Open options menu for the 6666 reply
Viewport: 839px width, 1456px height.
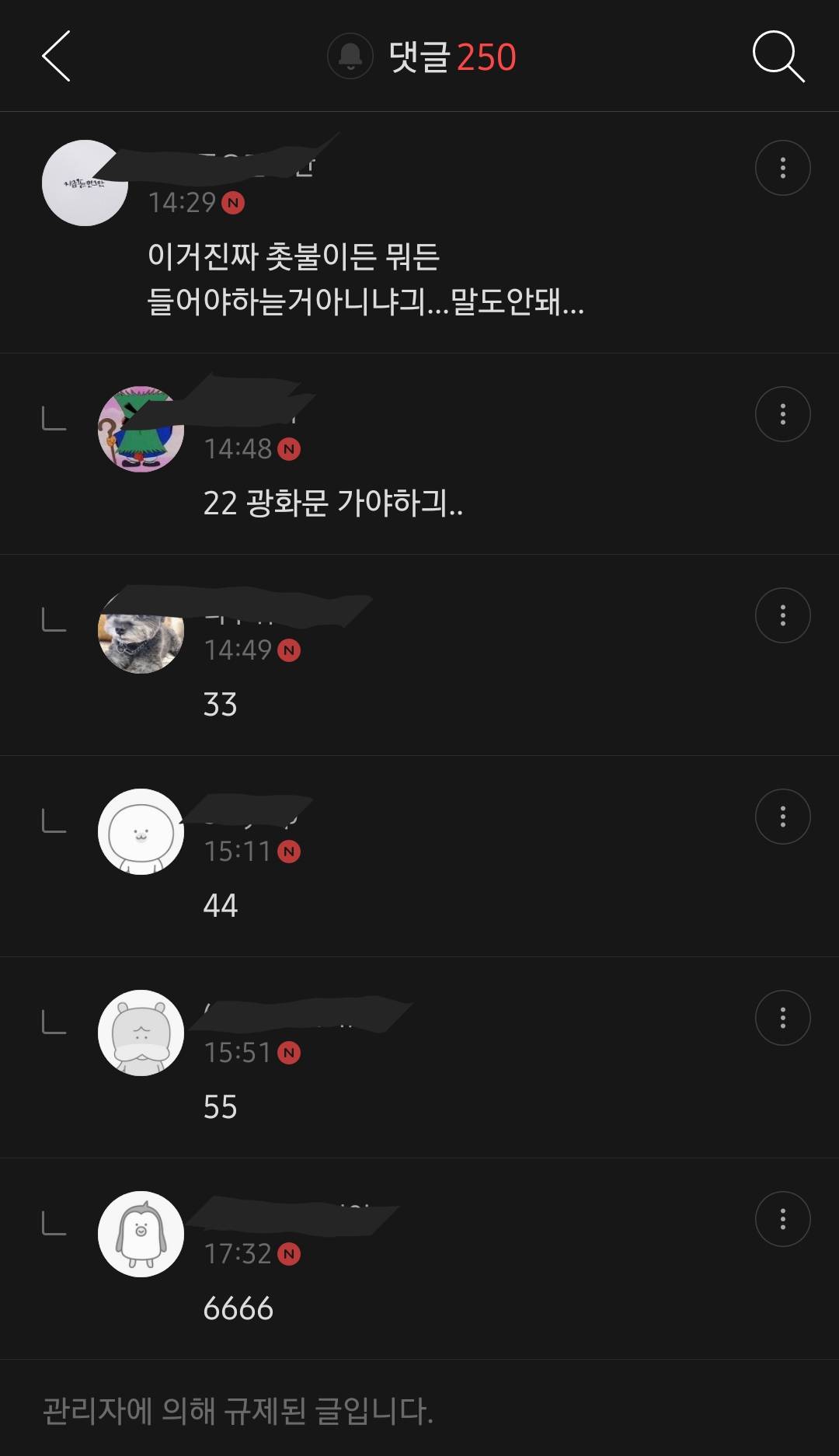(782, 1219)
